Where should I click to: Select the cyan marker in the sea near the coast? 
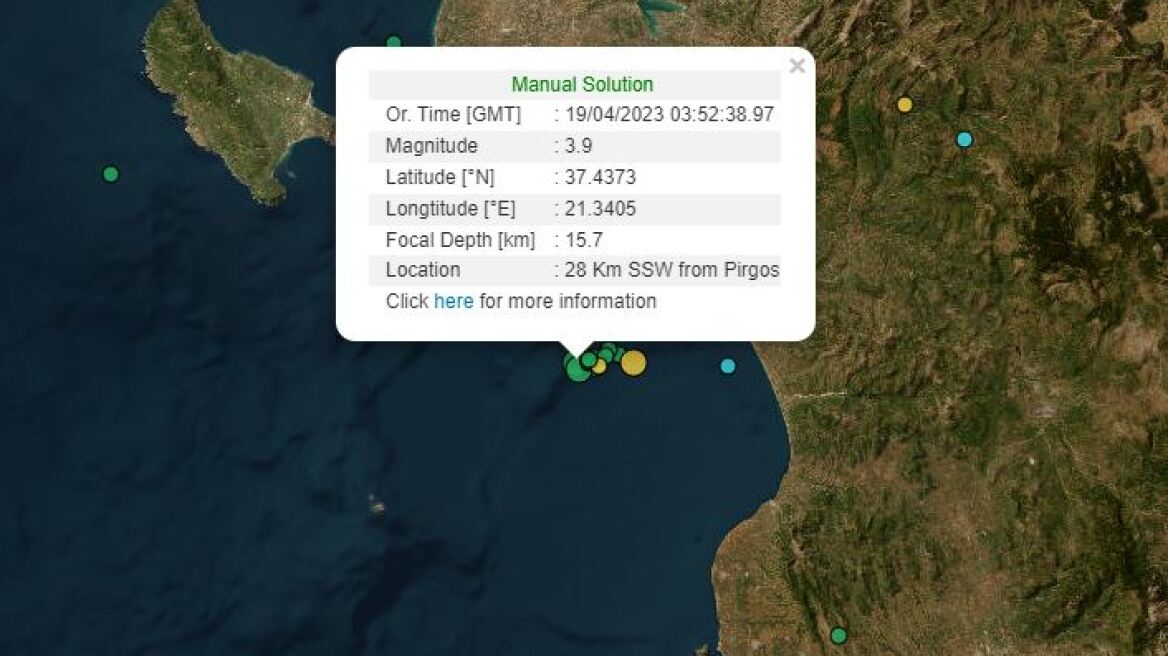728,366
